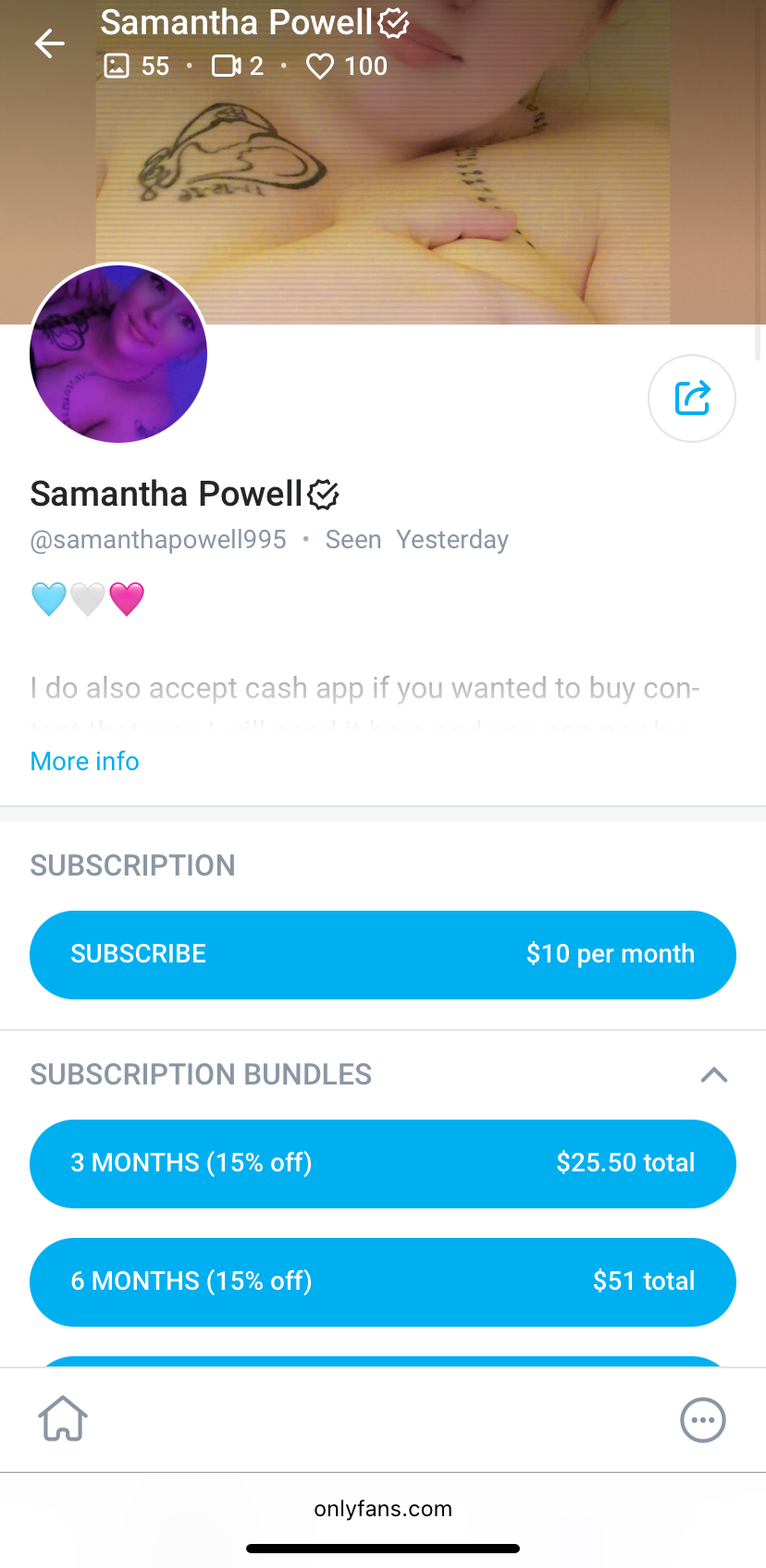Select the 6 months $51 bundle
The image size is (766, 1568).
(383, 1281)
